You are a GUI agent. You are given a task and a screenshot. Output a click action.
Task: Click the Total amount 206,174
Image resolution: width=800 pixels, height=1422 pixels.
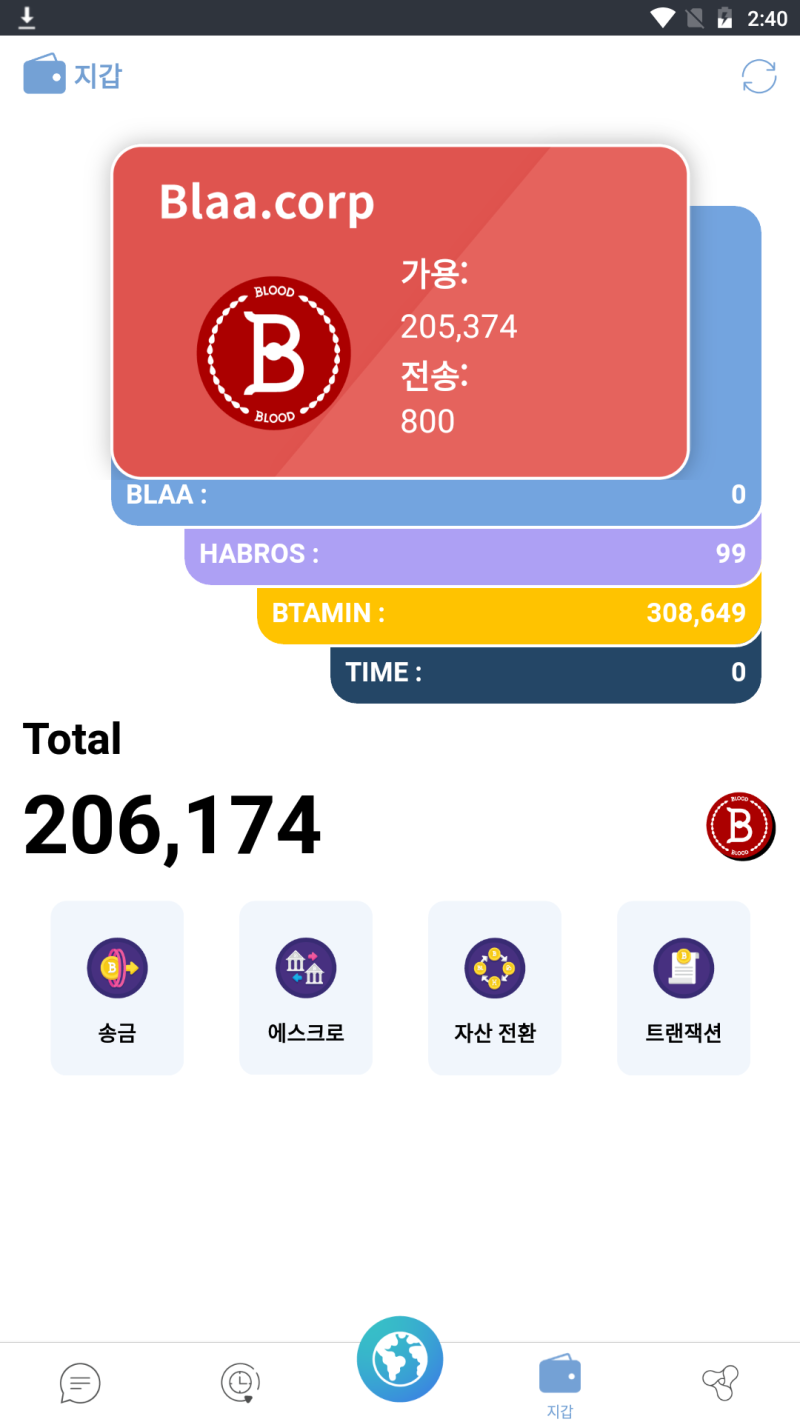pyautogui.click(x=172, y=823)
